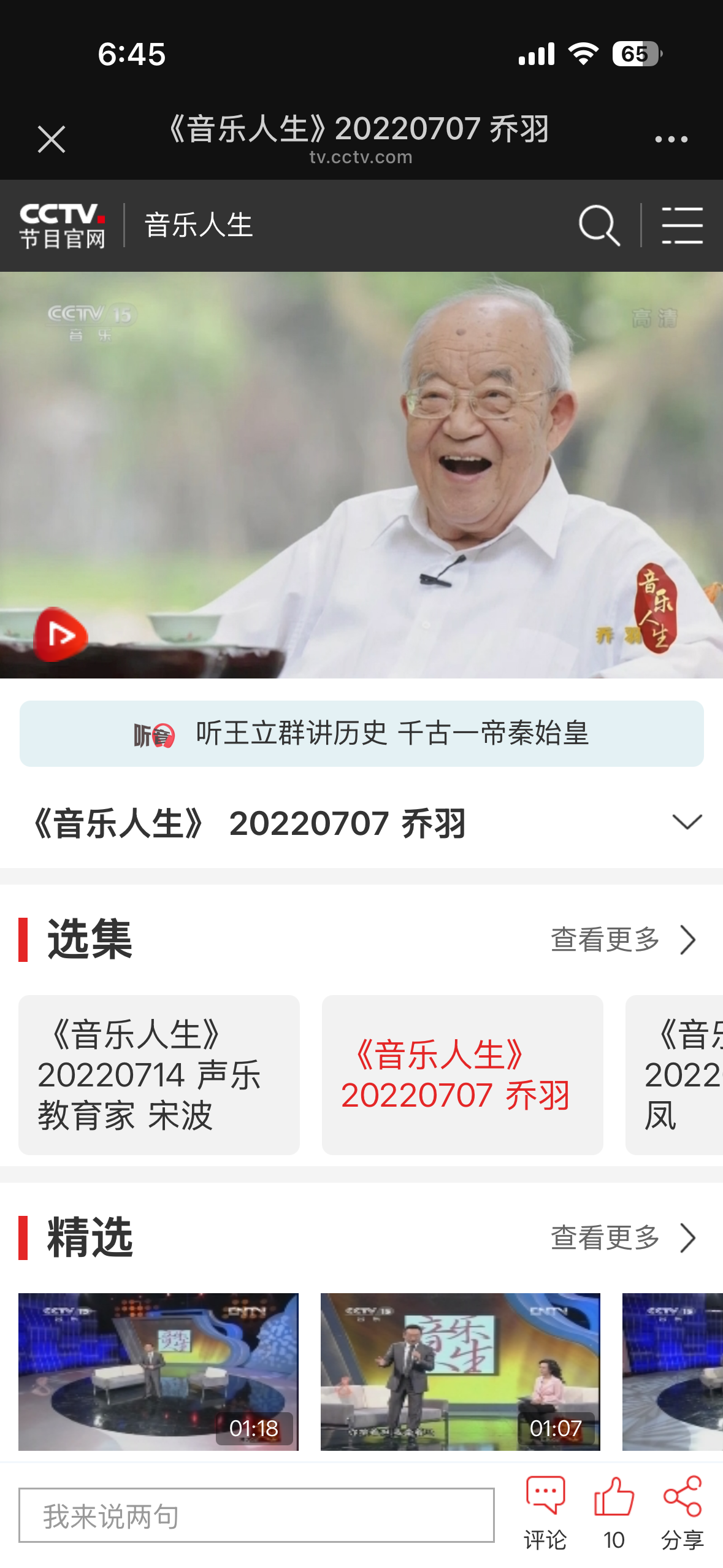The image size is (723, 1568).
Task: Open the 听王立群讲历史 audio banner
Action: coord(361,733)
